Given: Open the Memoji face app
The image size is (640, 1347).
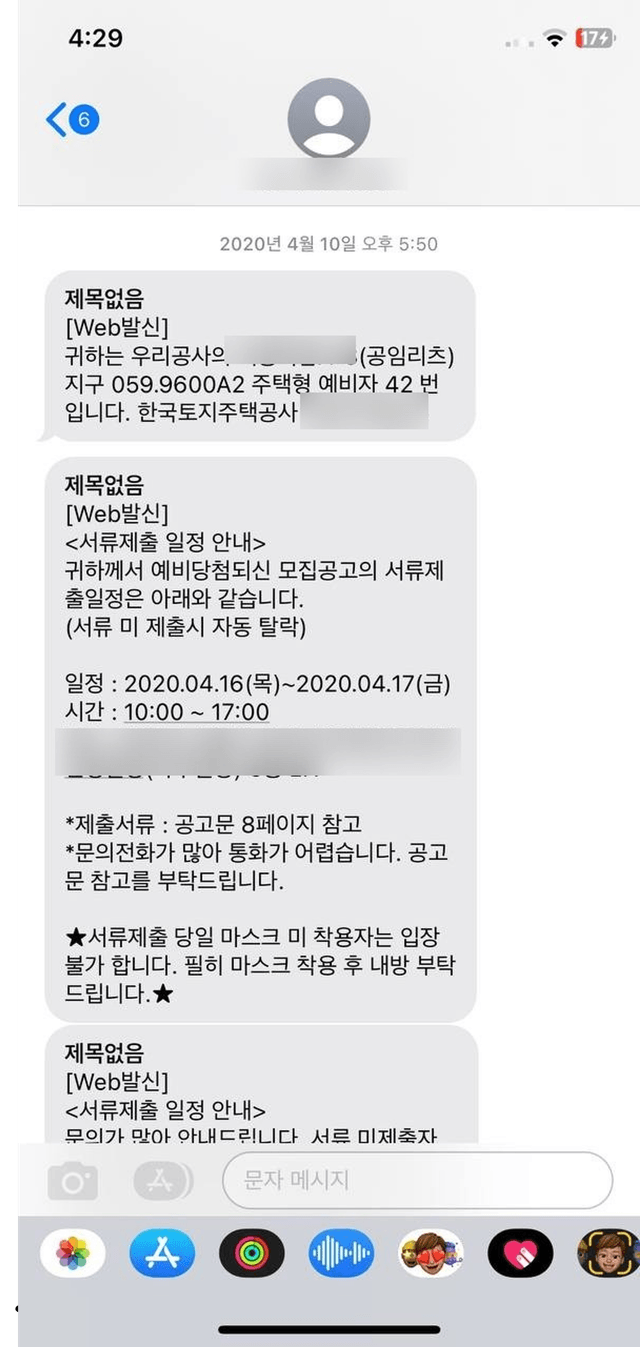Looking at the screenshot, I should 609,1253.
